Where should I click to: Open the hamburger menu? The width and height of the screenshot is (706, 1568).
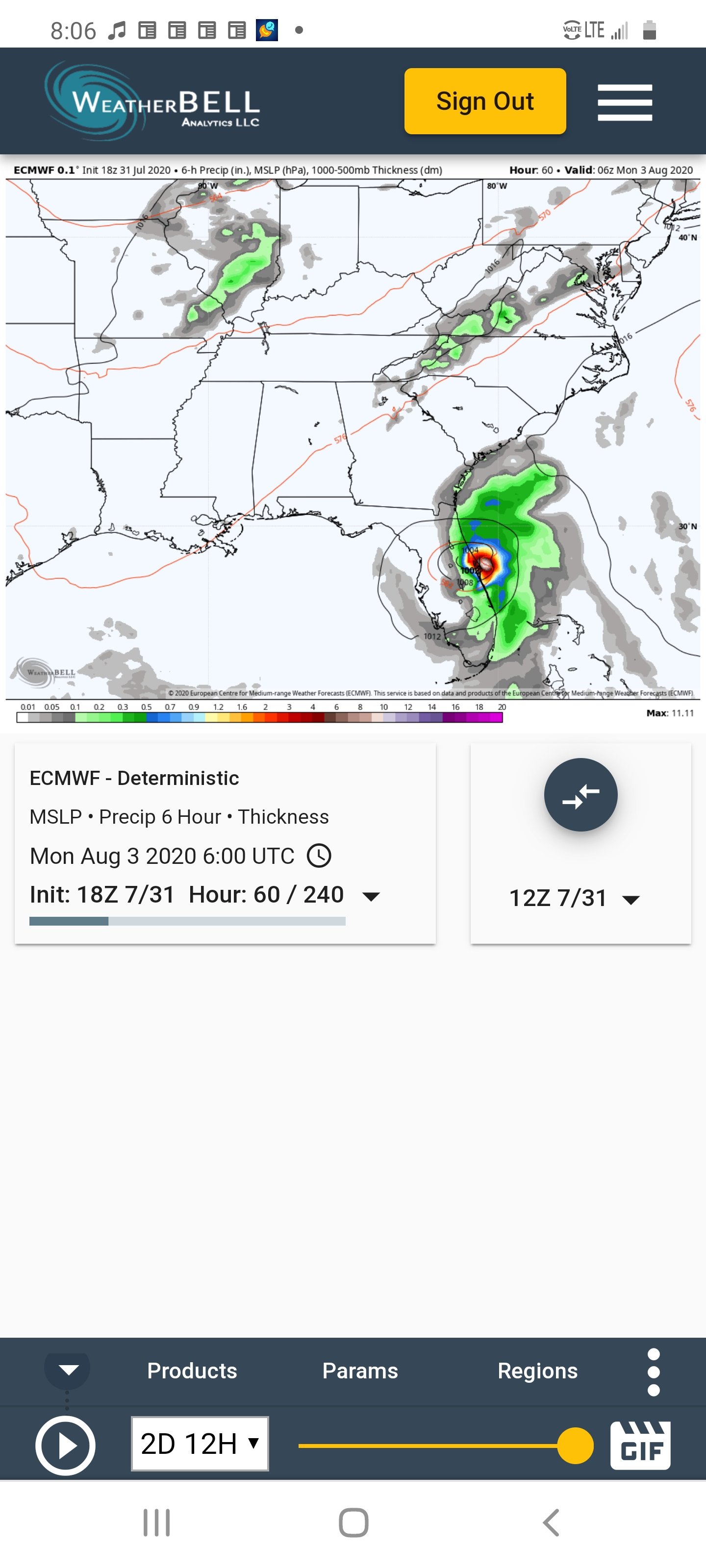625,102
